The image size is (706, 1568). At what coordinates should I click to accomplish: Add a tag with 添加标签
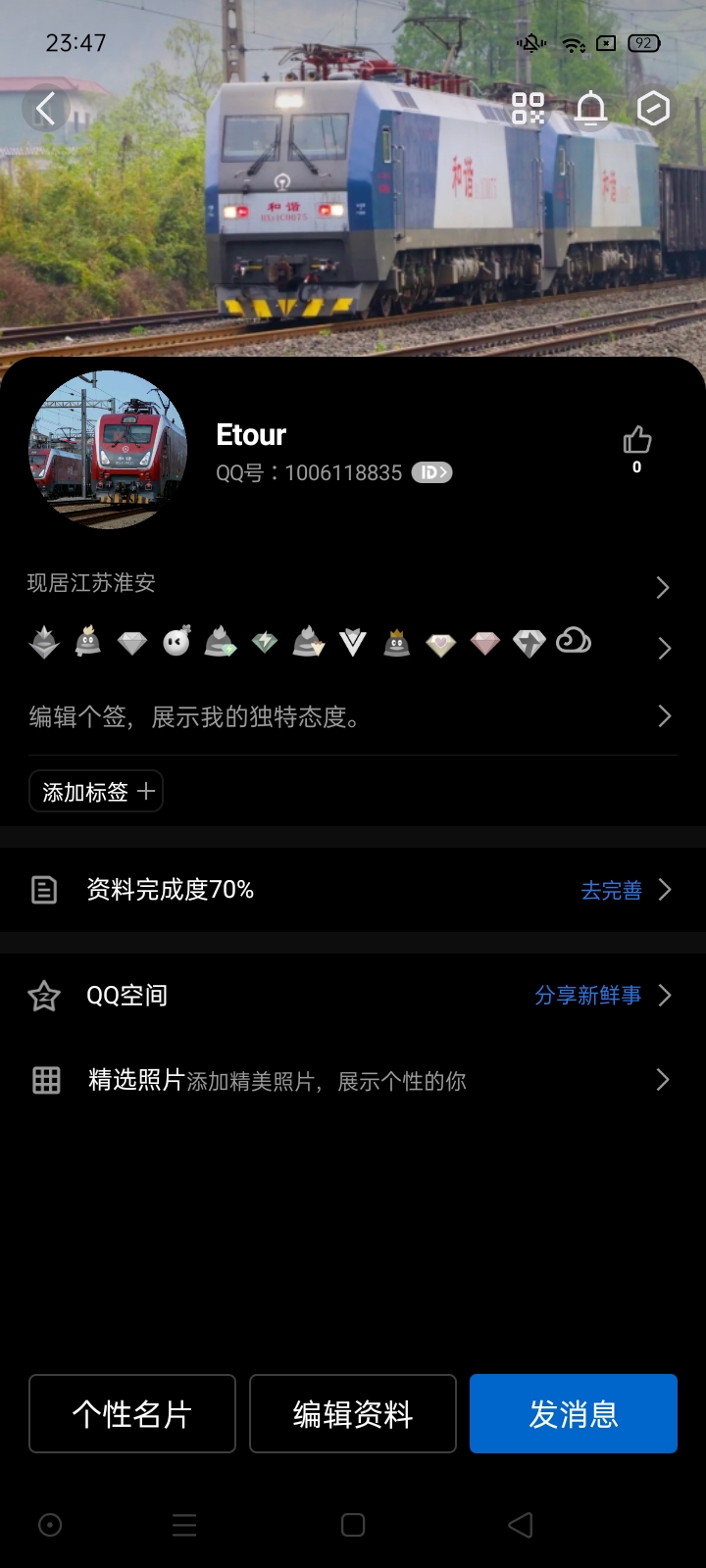pyautogui.click(x=96, y=792)
